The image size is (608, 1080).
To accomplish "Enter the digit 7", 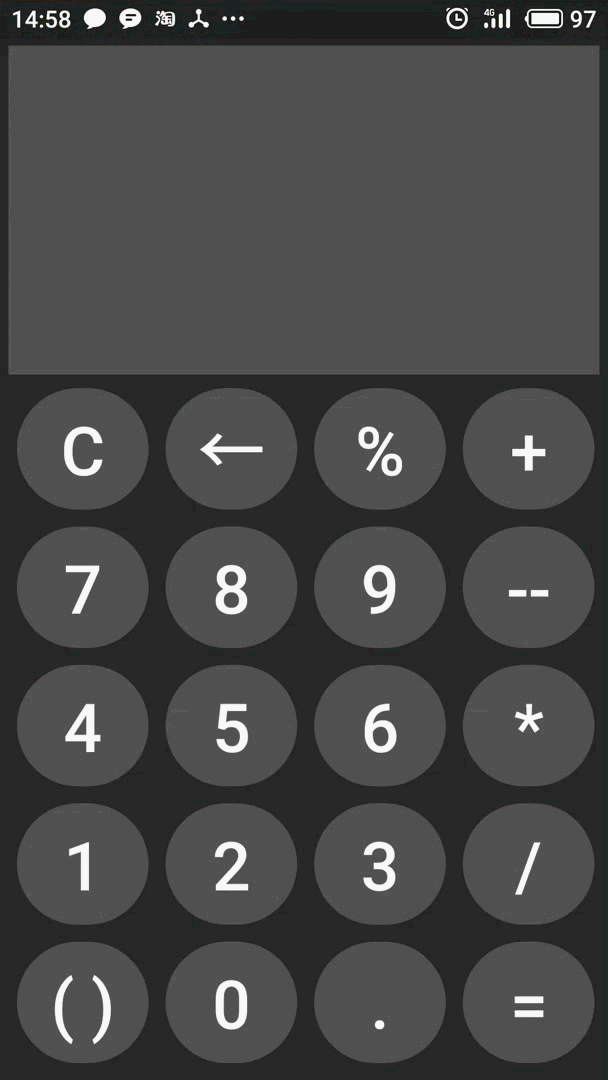I will click(83, 588).
